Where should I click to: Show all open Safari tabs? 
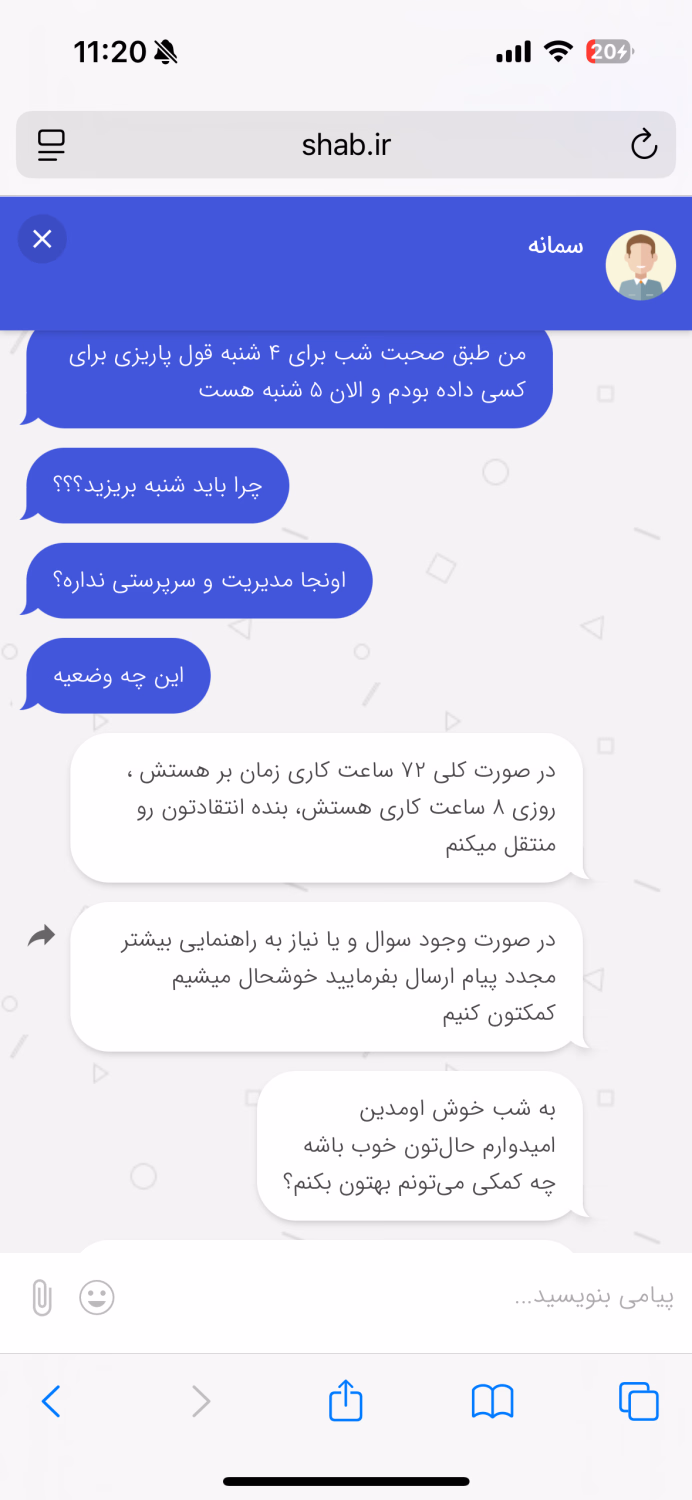[x=639, y=1401]
